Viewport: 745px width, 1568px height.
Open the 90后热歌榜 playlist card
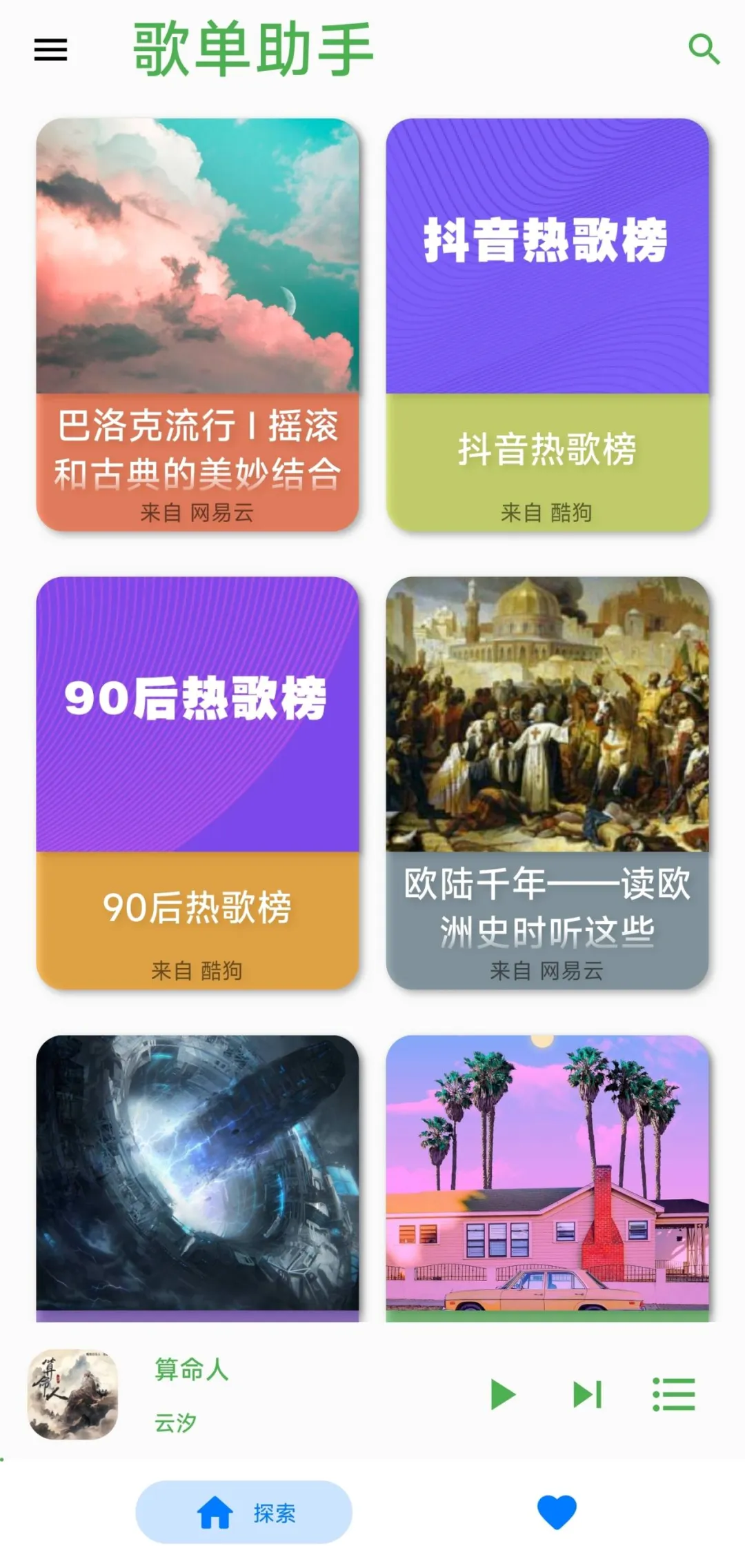[x=197, y=783]
